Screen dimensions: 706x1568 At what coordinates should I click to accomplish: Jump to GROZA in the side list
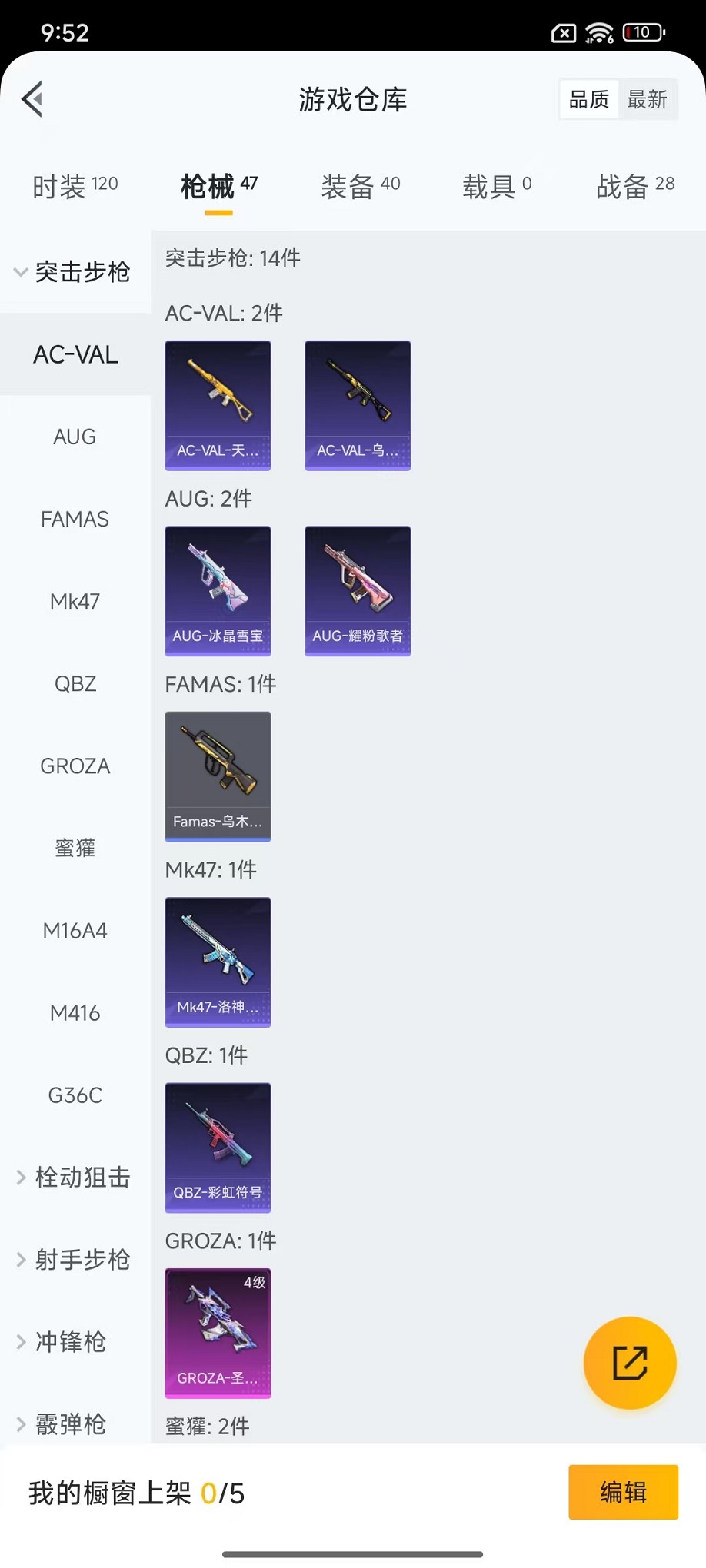(75, 766)
